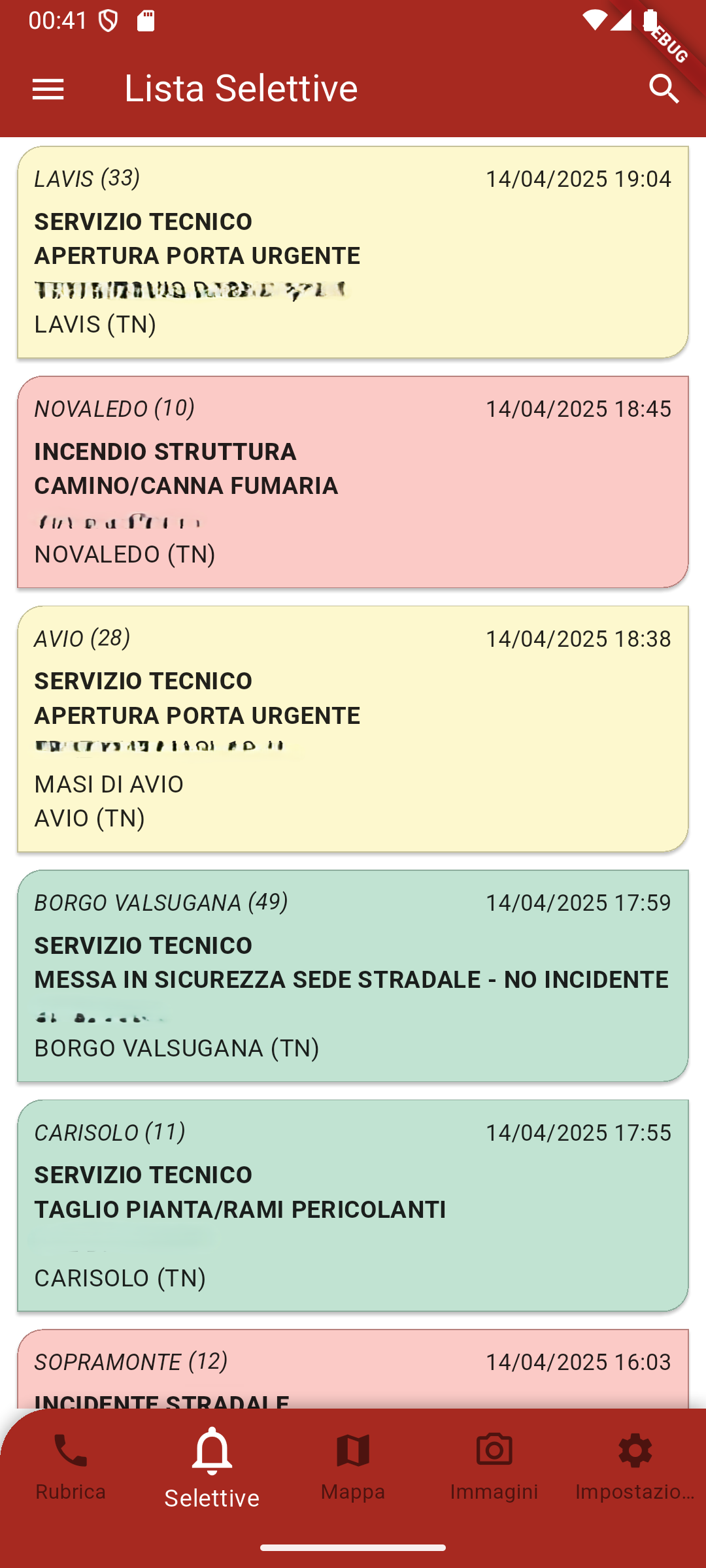Open search for selettive
The height and width of the screenshot is (1568, 706).
(x=664, y=89)
